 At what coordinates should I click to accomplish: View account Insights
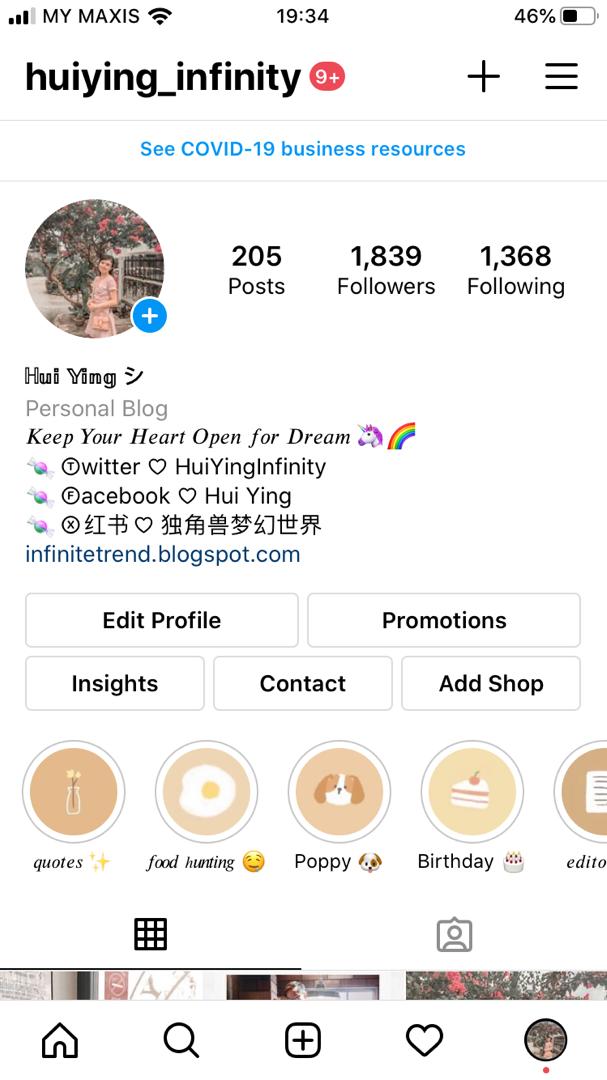115,683
